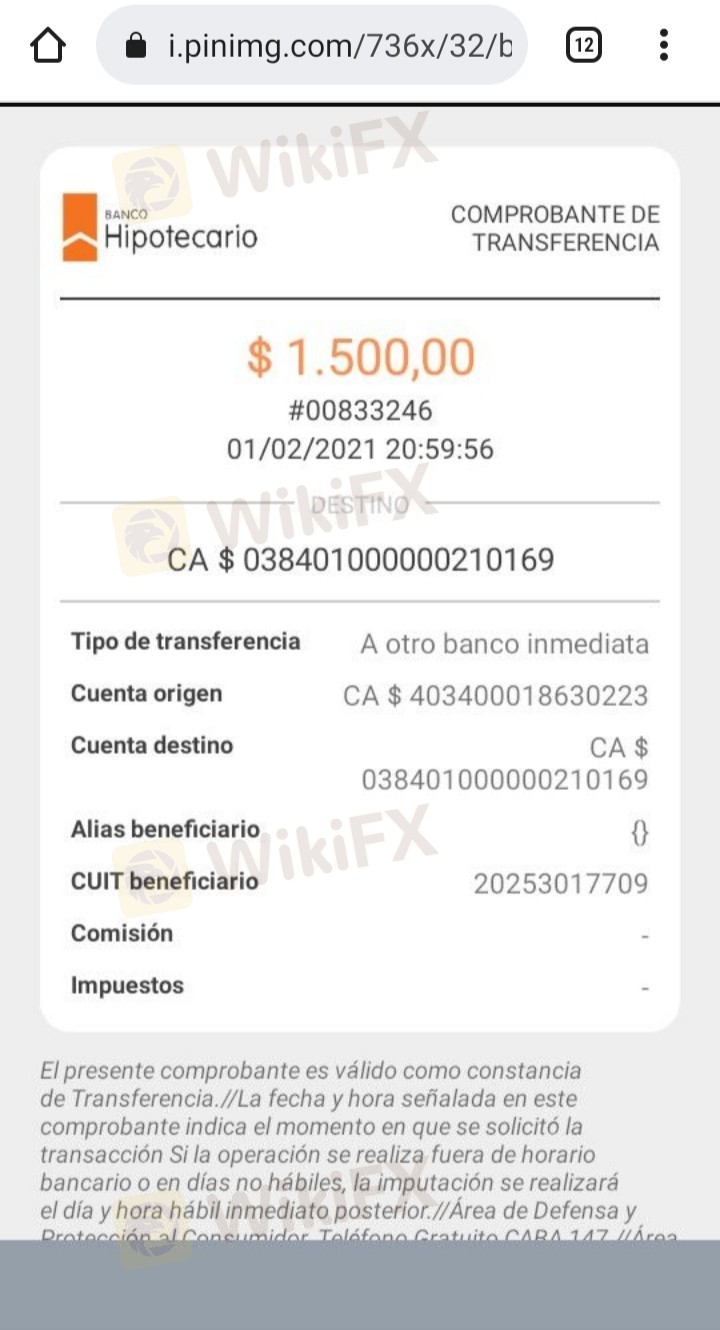The image size is (720, 1330).
Task: Open the browser's three-dot overflow menu
Action: click(x=664, y=45)
